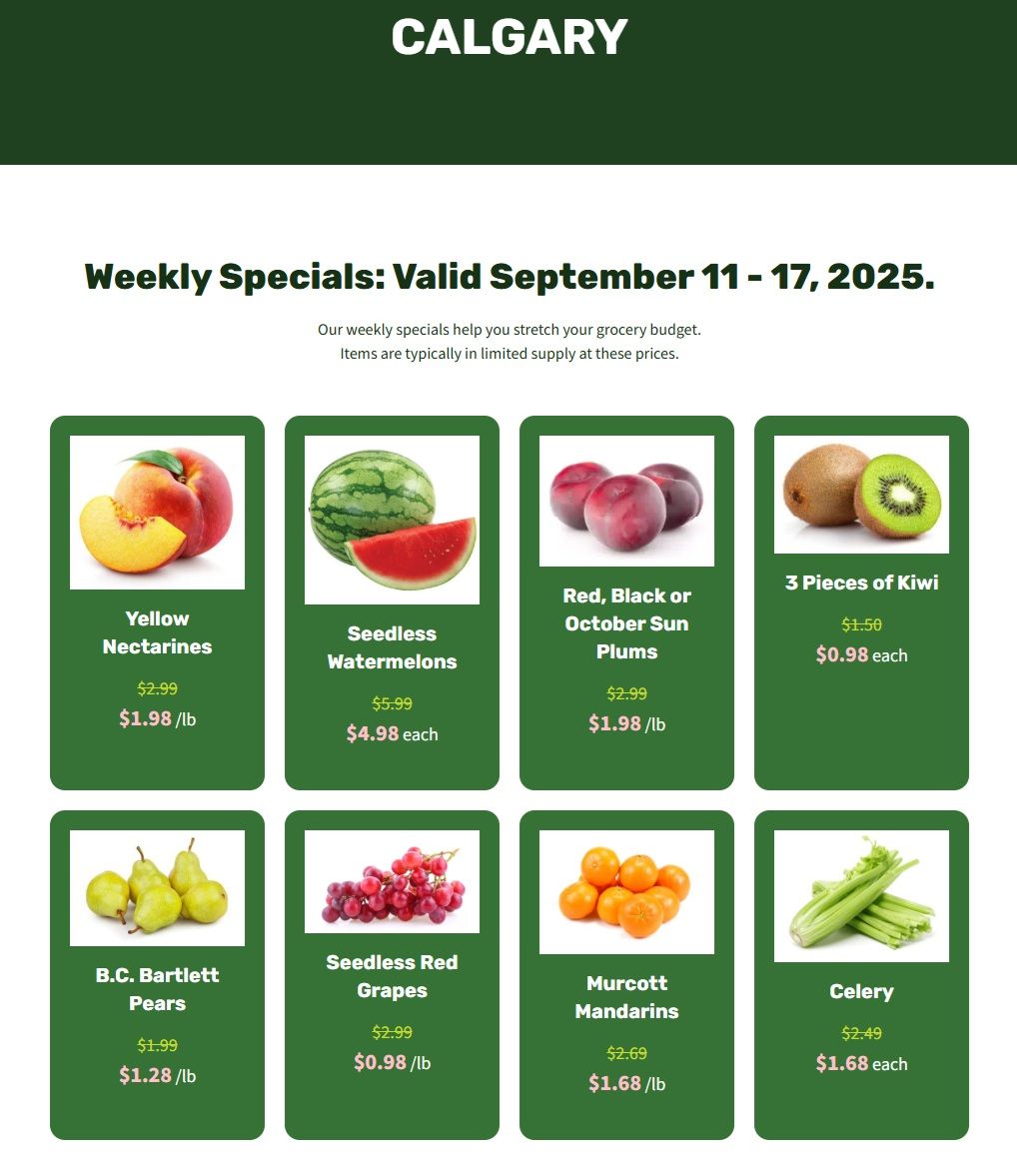
Task: Tap the B.C. Bartlett Pears card
Action: coord(157,974)
